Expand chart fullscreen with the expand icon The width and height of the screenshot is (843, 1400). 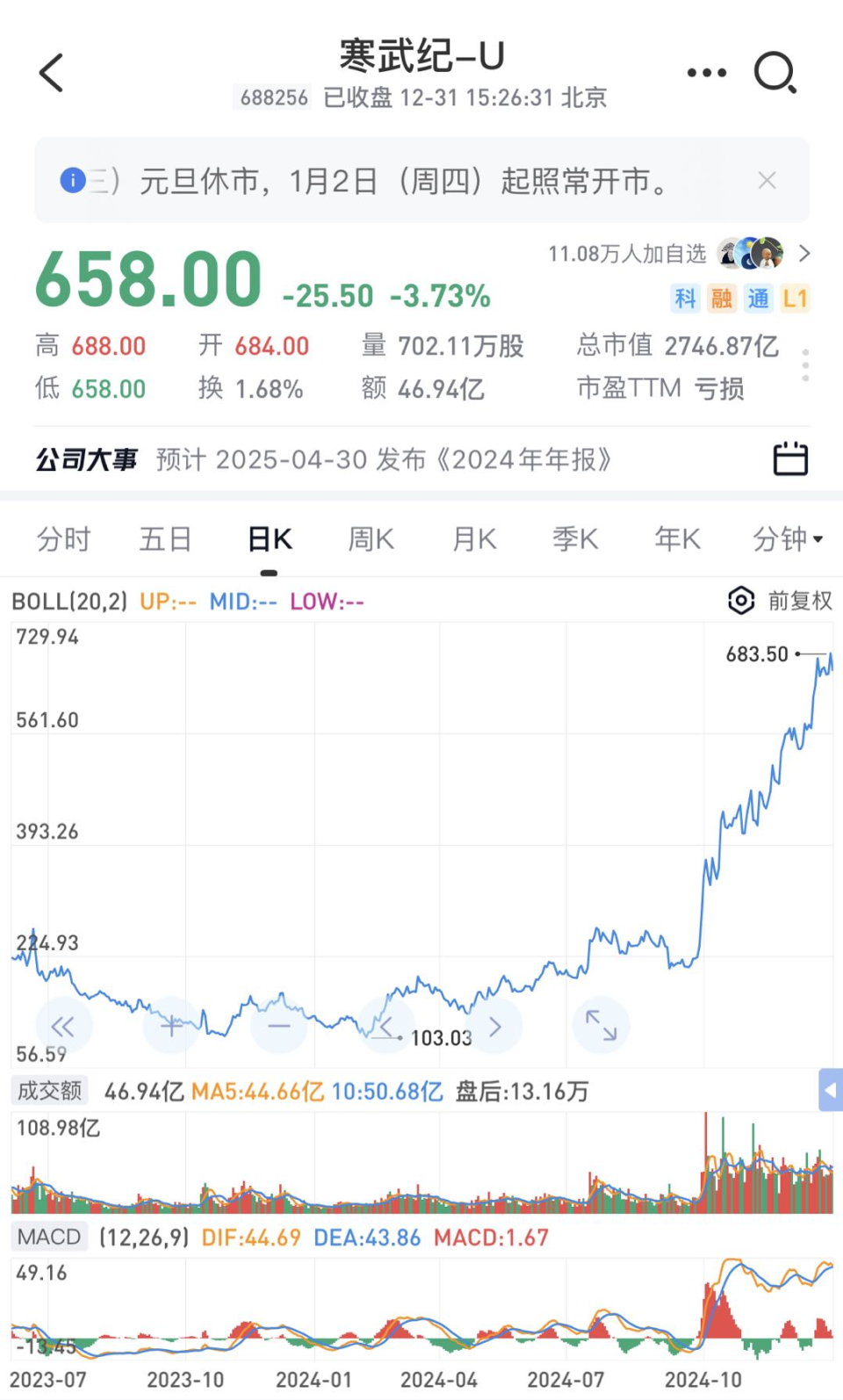coord(601,1025)
